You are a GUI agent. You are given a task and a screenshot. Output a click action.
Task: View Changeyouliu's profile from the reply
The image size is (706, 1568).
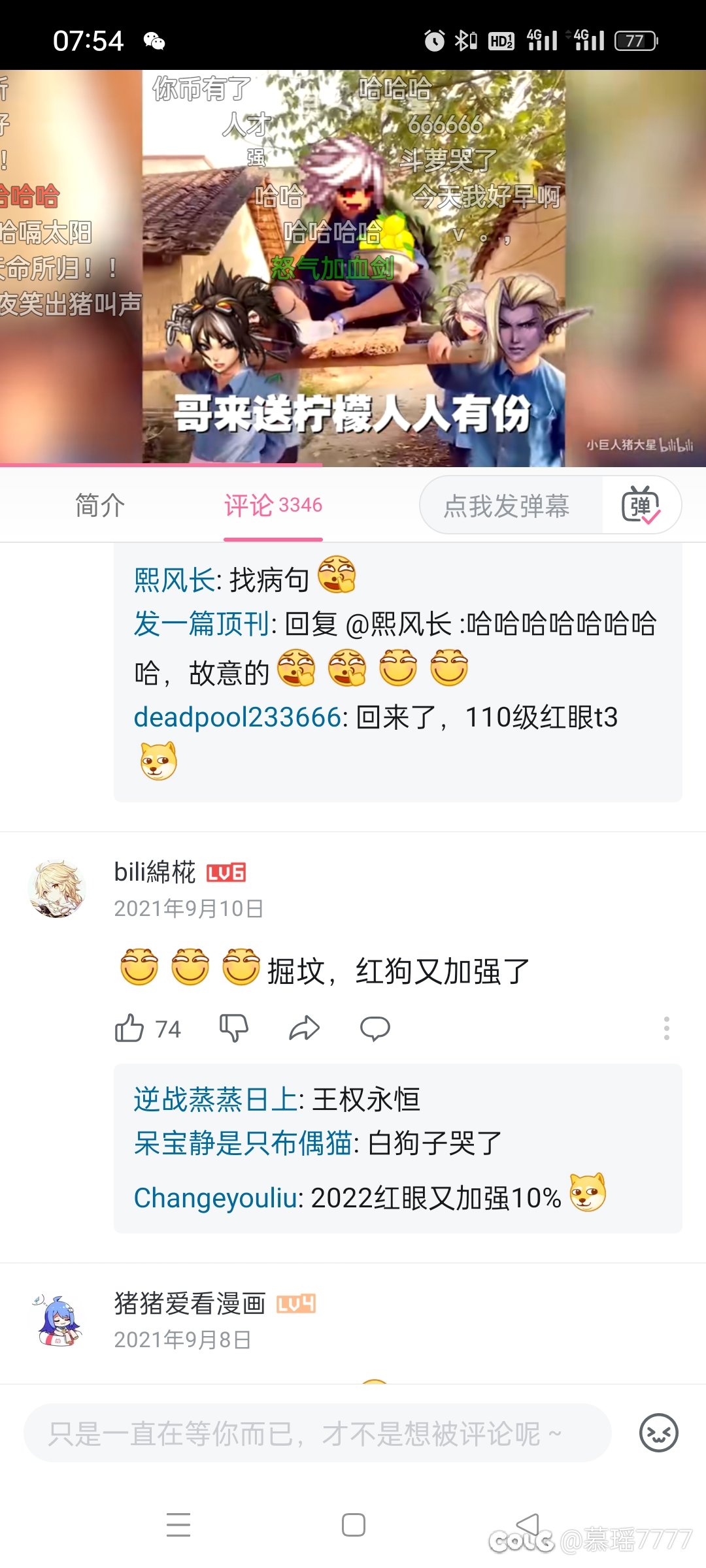click(x=216, y=1198)
